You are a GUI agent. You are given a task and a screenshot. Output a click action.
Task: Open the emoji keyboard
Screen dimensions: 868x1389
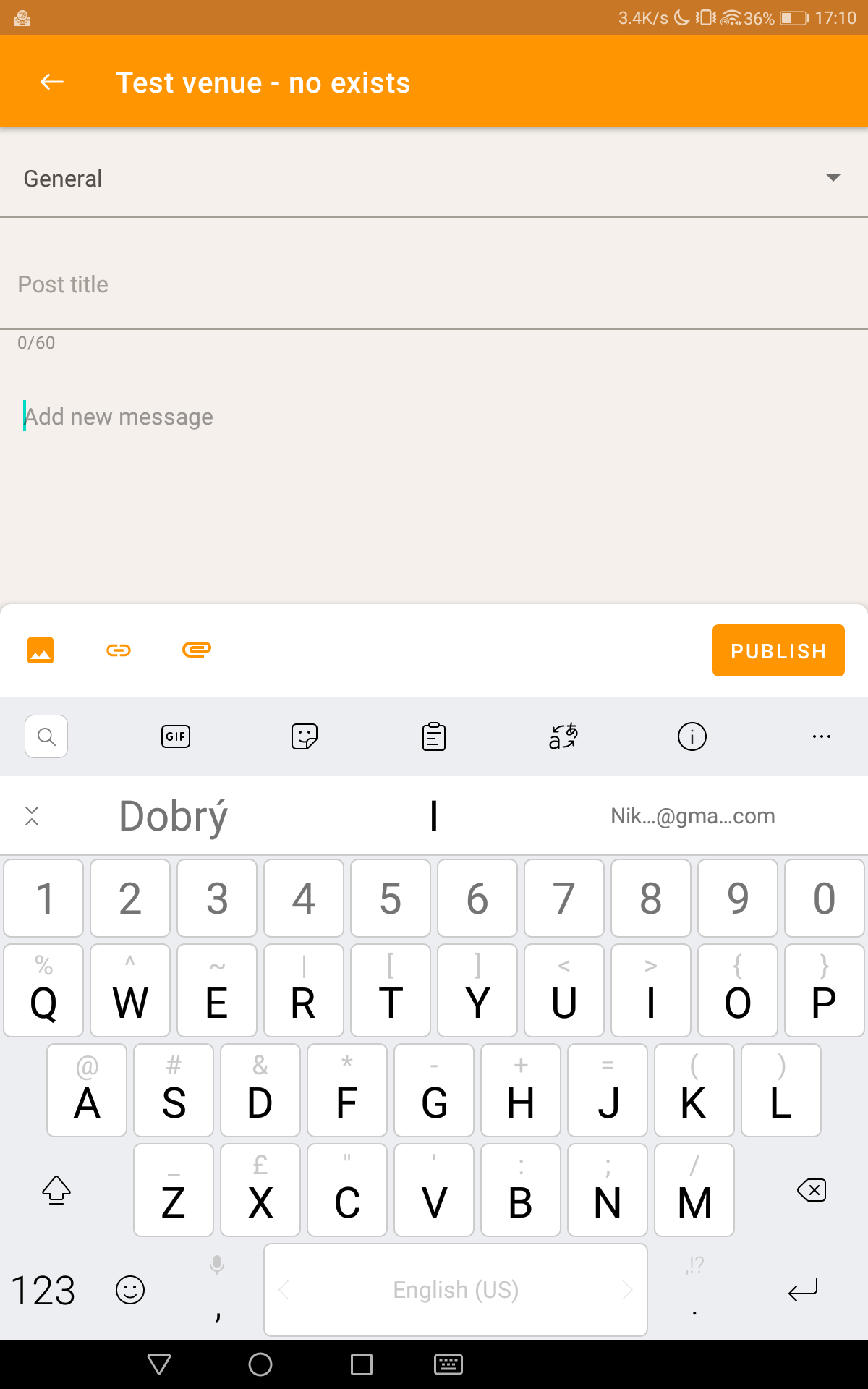130,1290
